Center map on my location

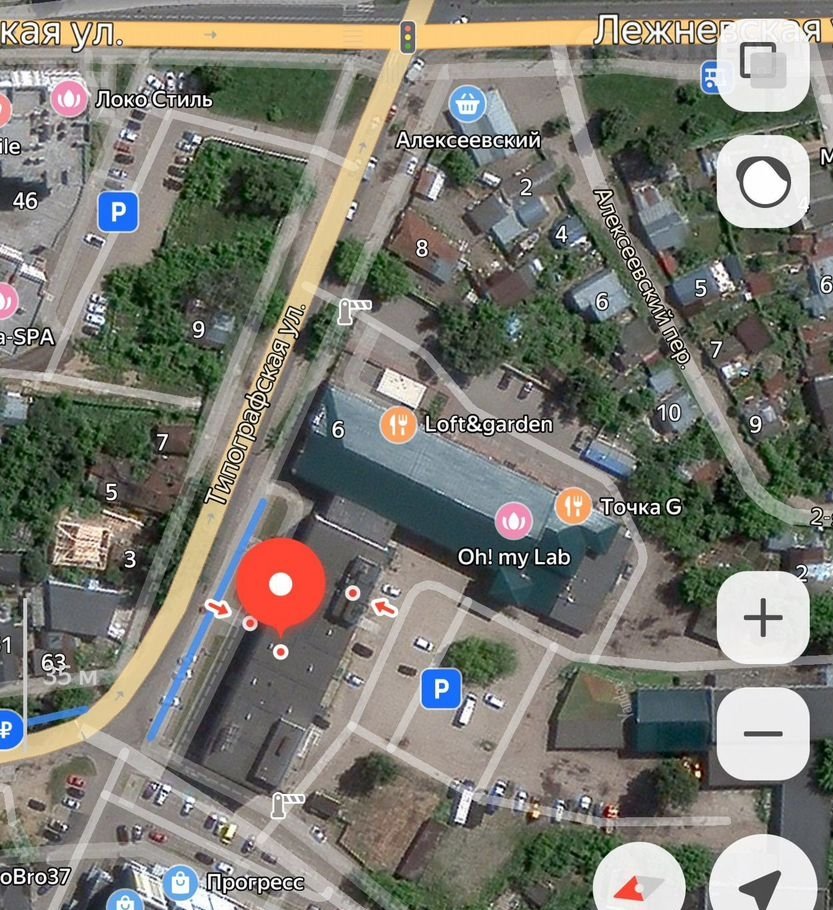[x=765, y=883]
